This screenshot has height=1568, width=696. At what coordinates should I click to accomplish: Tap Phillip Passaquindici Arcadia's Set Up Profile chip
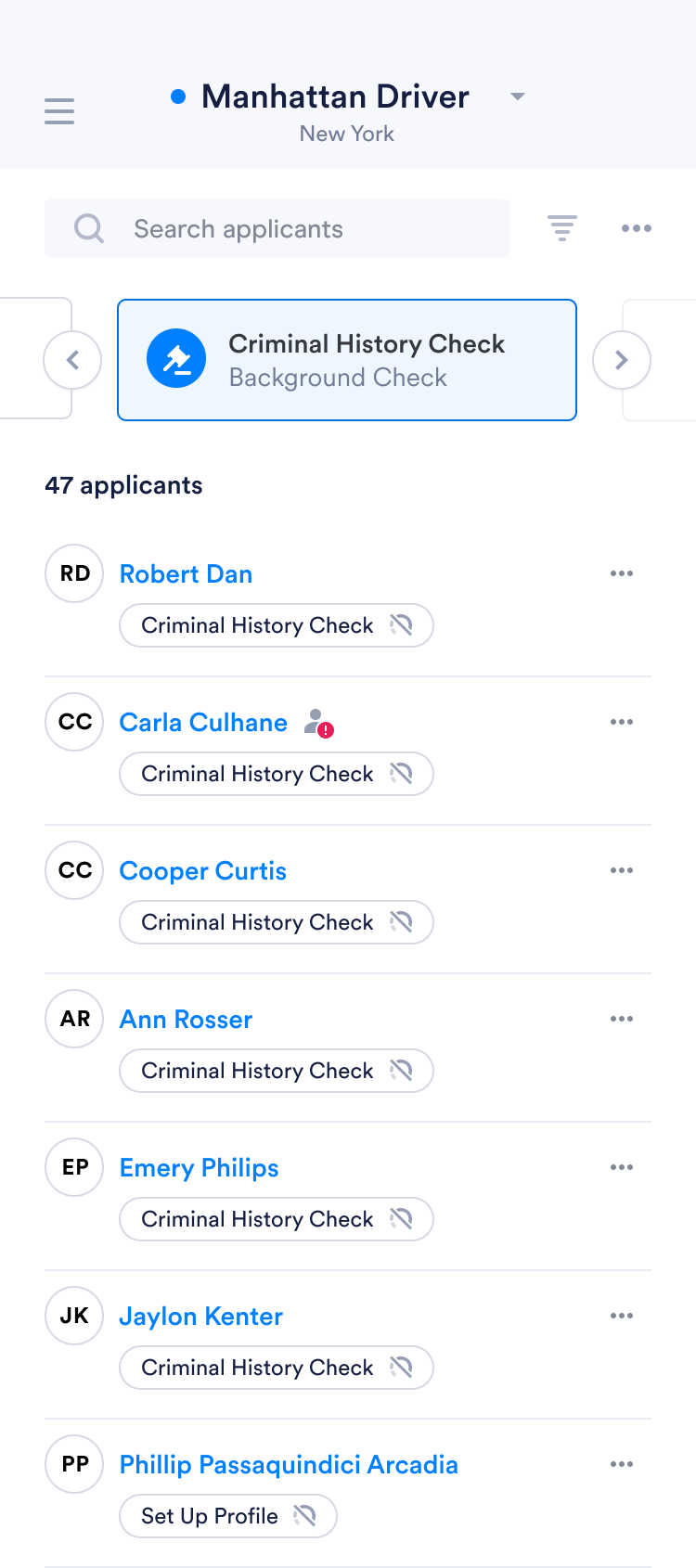click(227, 1516)
